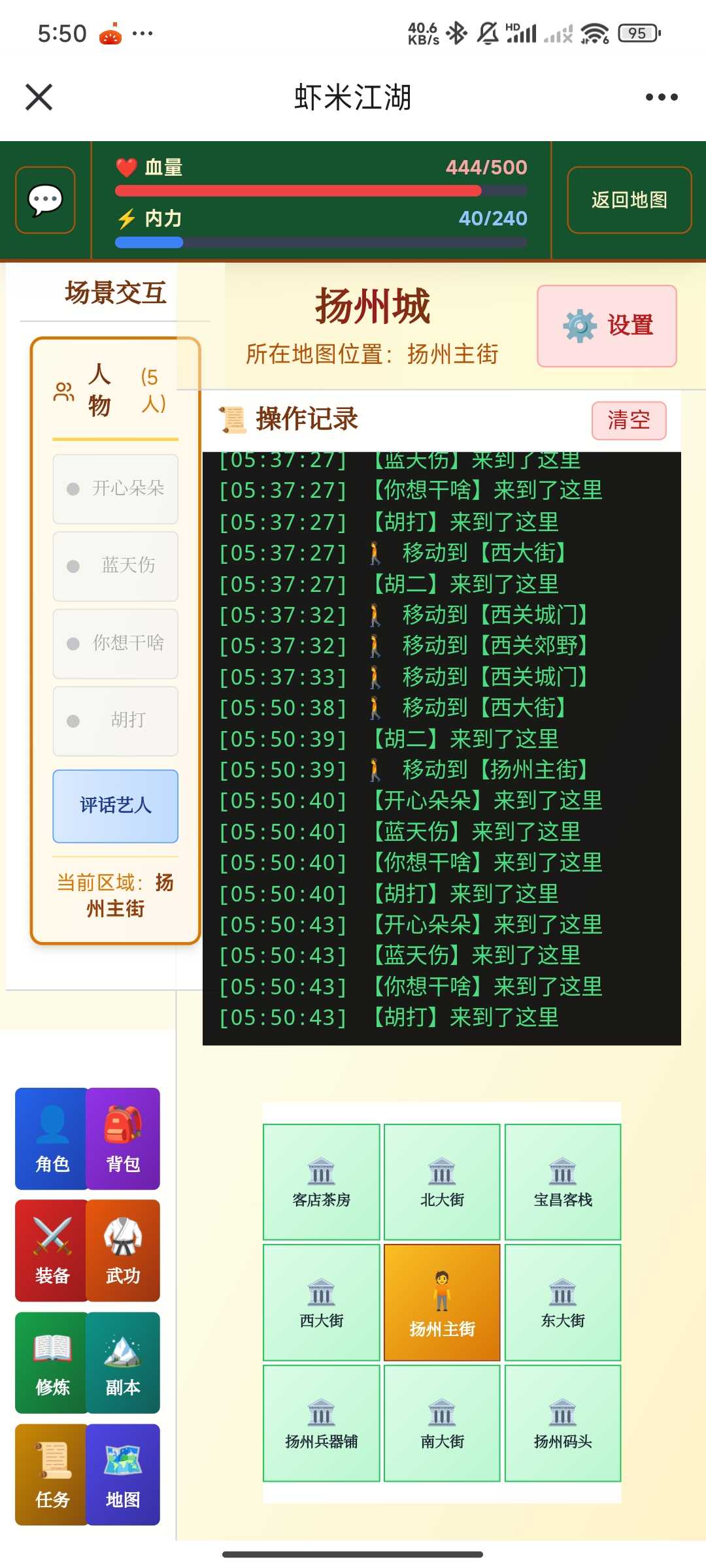View 任务 quests
The height and width of the screenshot is (1568, 706).
click(x=52, y=1474)
